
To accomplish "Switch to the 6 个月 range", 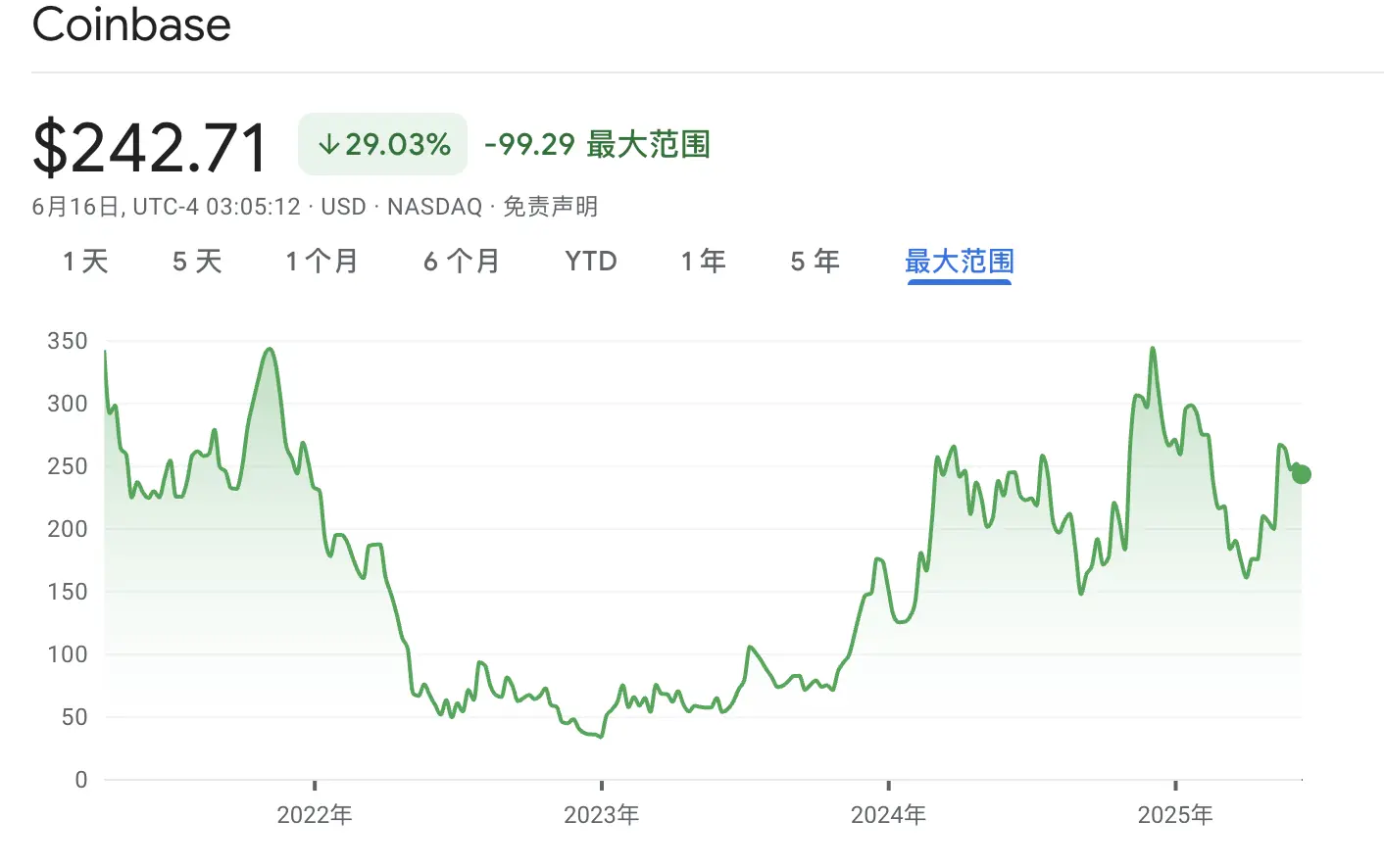I will coord(461,262).
